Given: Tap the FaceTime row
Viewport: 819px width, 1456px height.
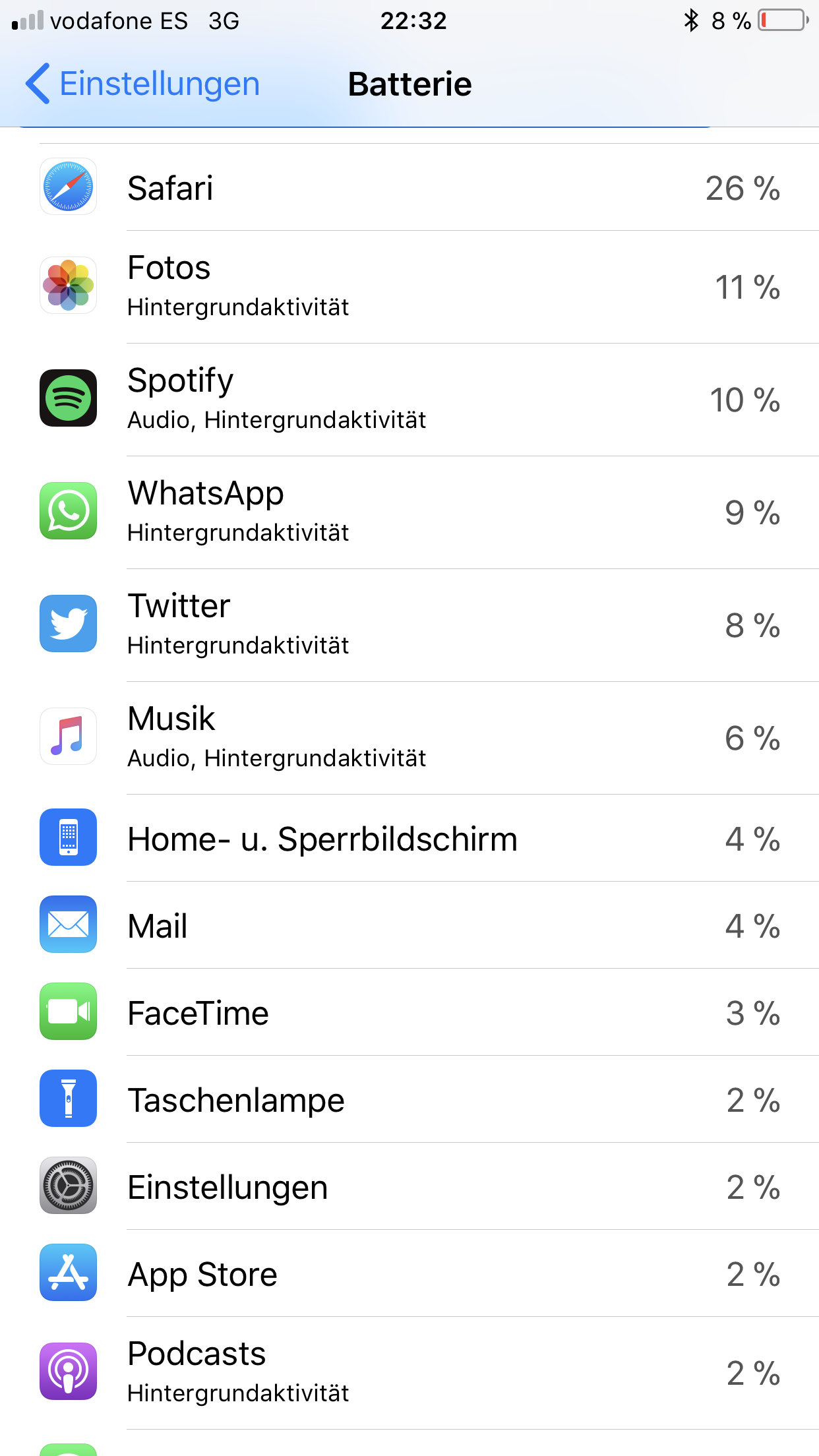Looking at the screenshot, I should click(x=409, y=1012).
